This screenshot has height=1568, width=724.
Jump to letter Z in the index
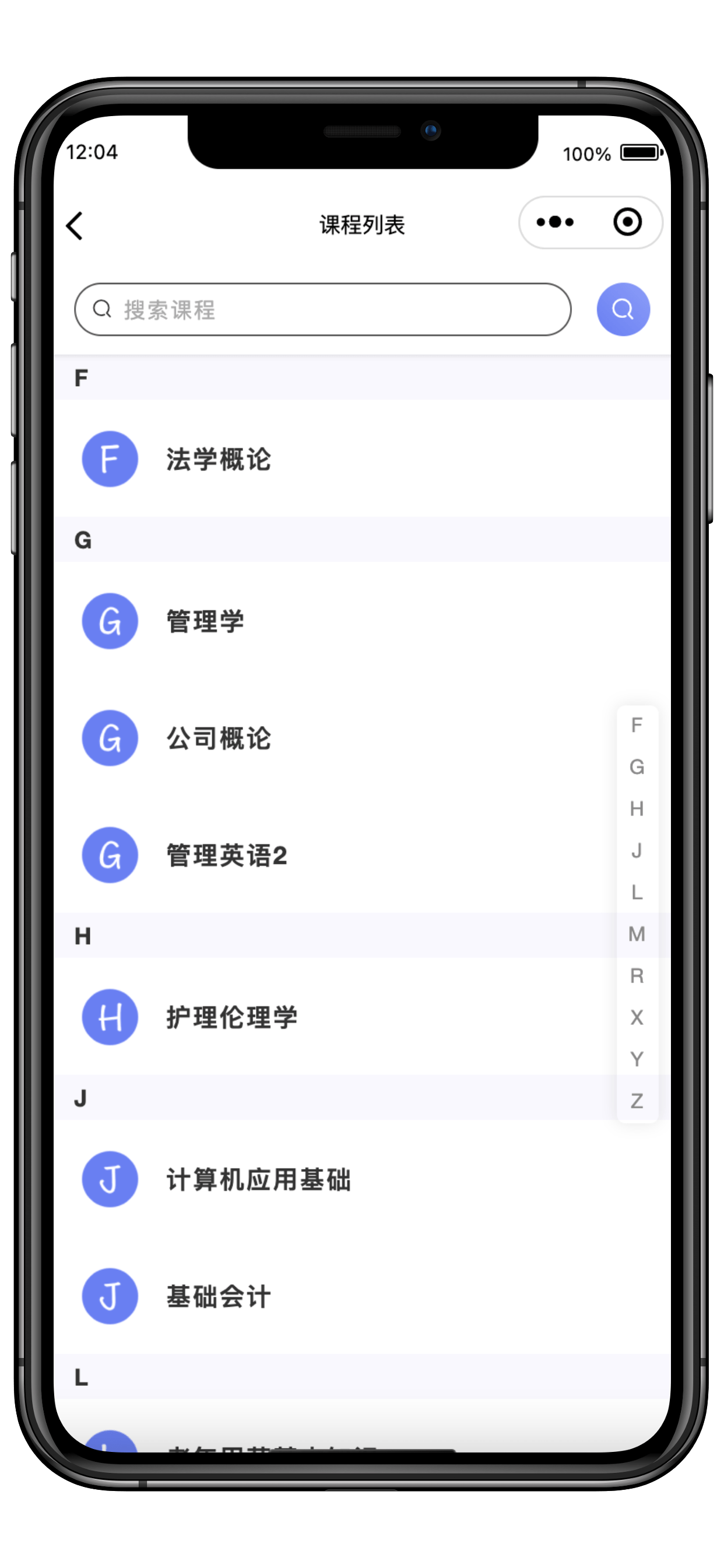[x=637, y=1101]
